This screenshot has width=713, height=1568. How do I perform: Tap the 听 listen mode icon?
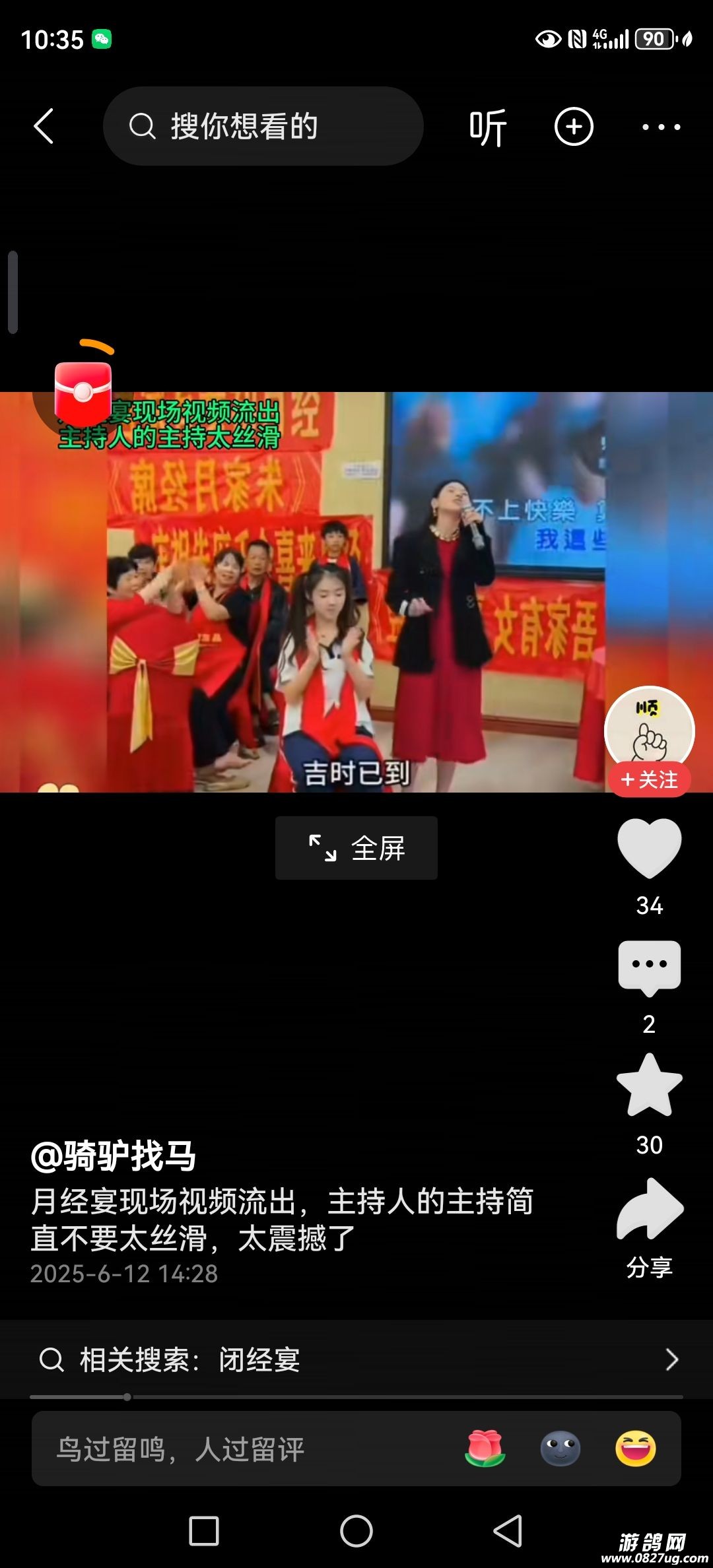click(x=488, y=127)
